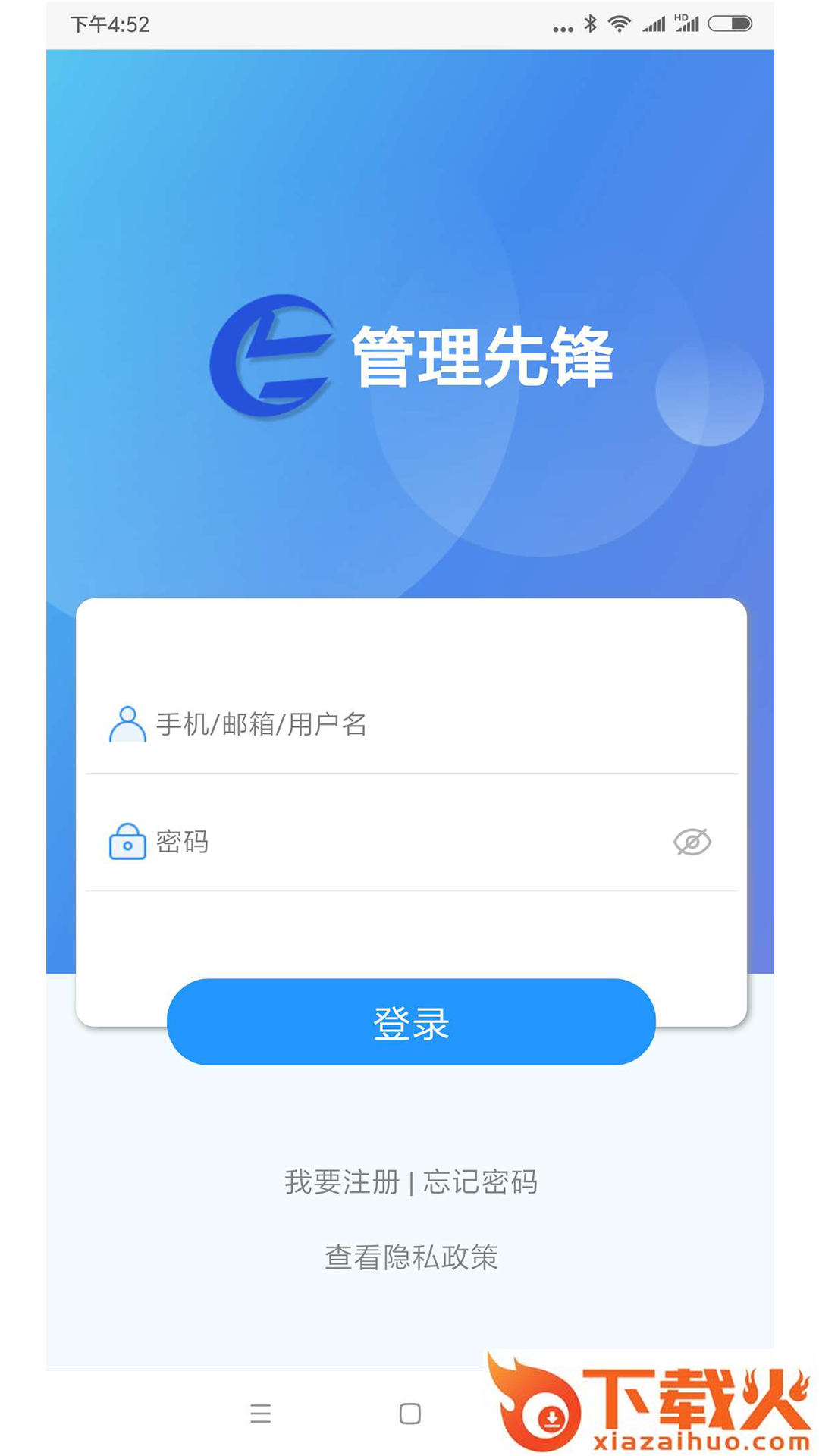Tap the 手机/邮箱/用户名 username field

pyautogui.click(x=425, y=724)
